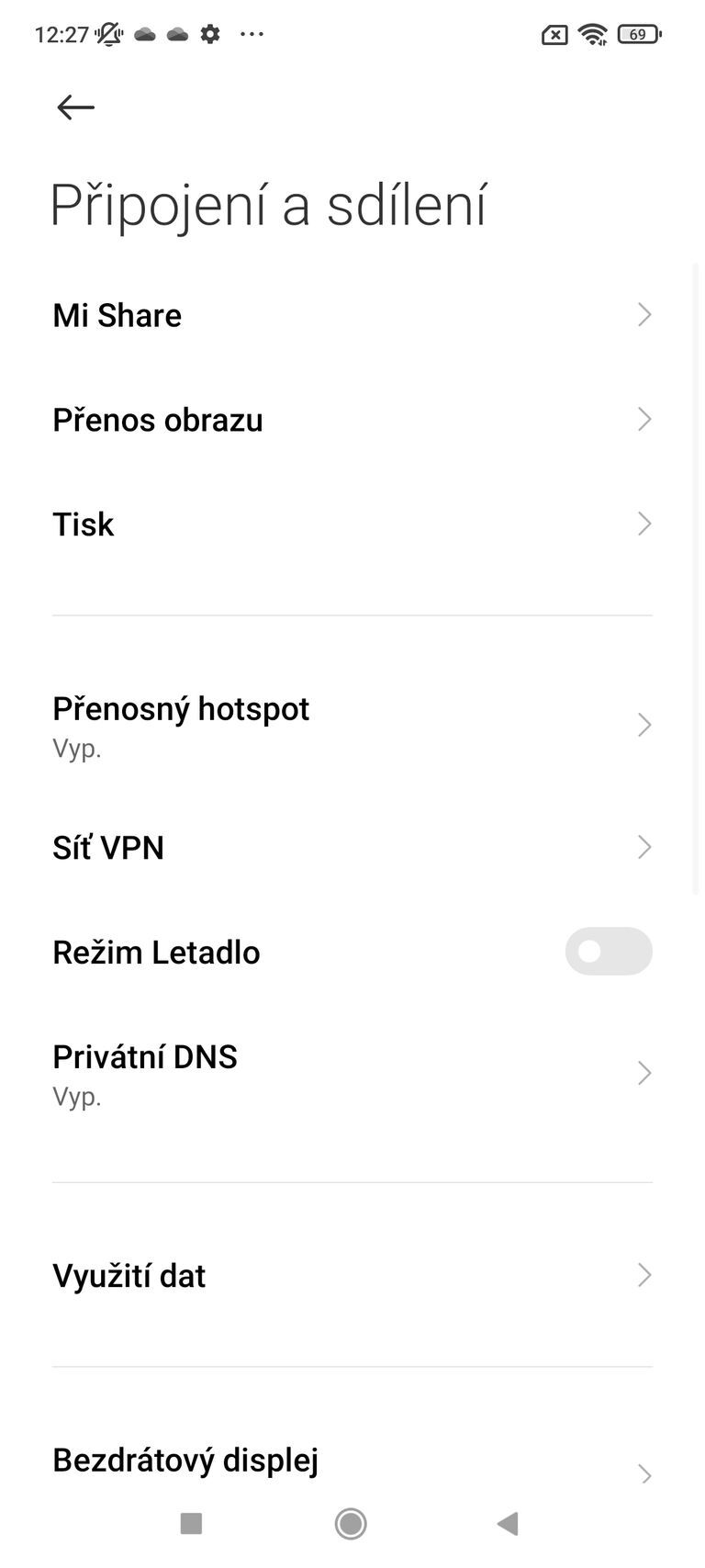Click the gear icon in the status bar
The width and height of the screenshot is (705, 1568).
click(x=209, y=34)
